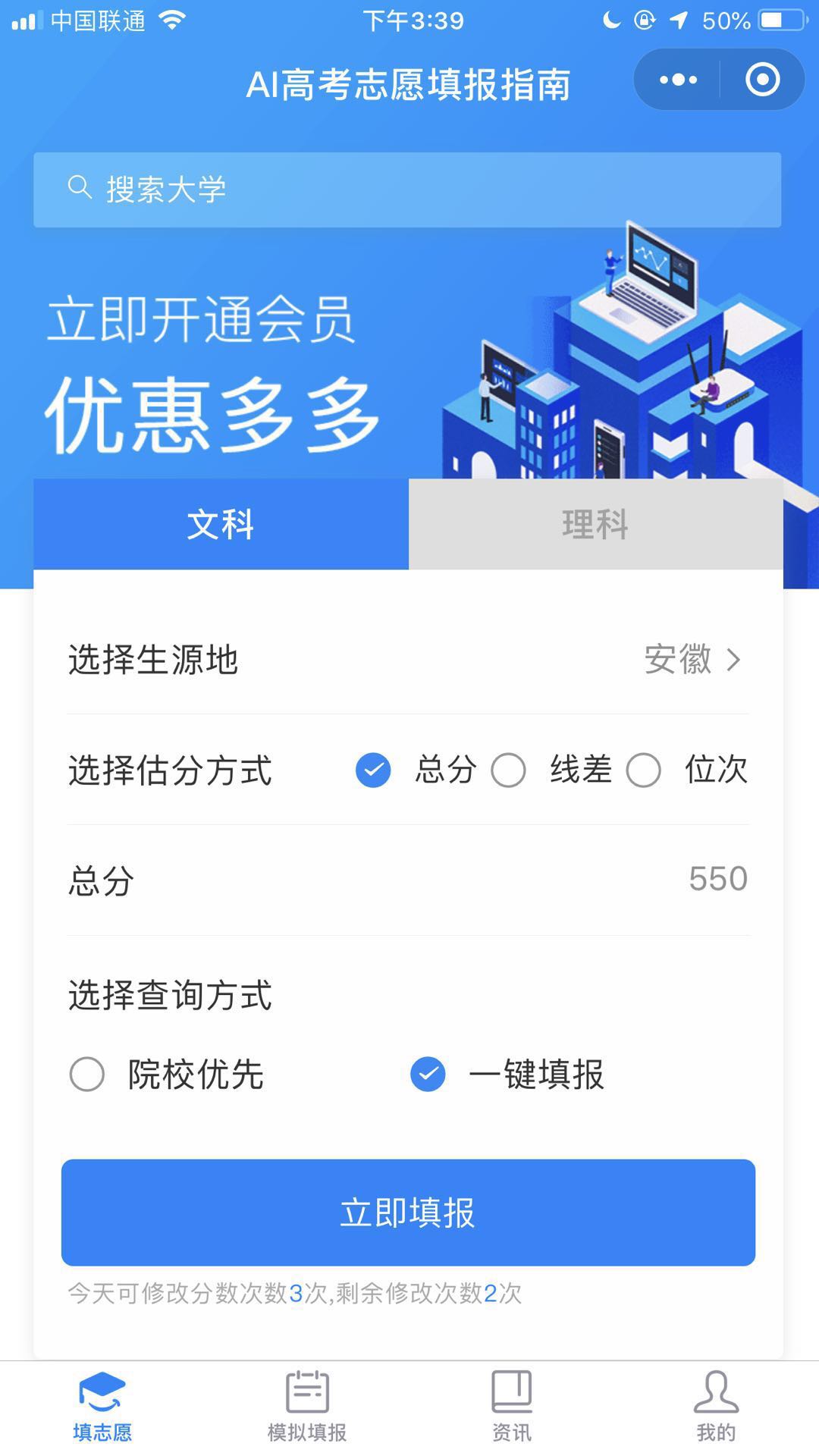The image size is (819, 1456).
Task: Switch to the 文科 tab
Action: click(x=221, y=524)
